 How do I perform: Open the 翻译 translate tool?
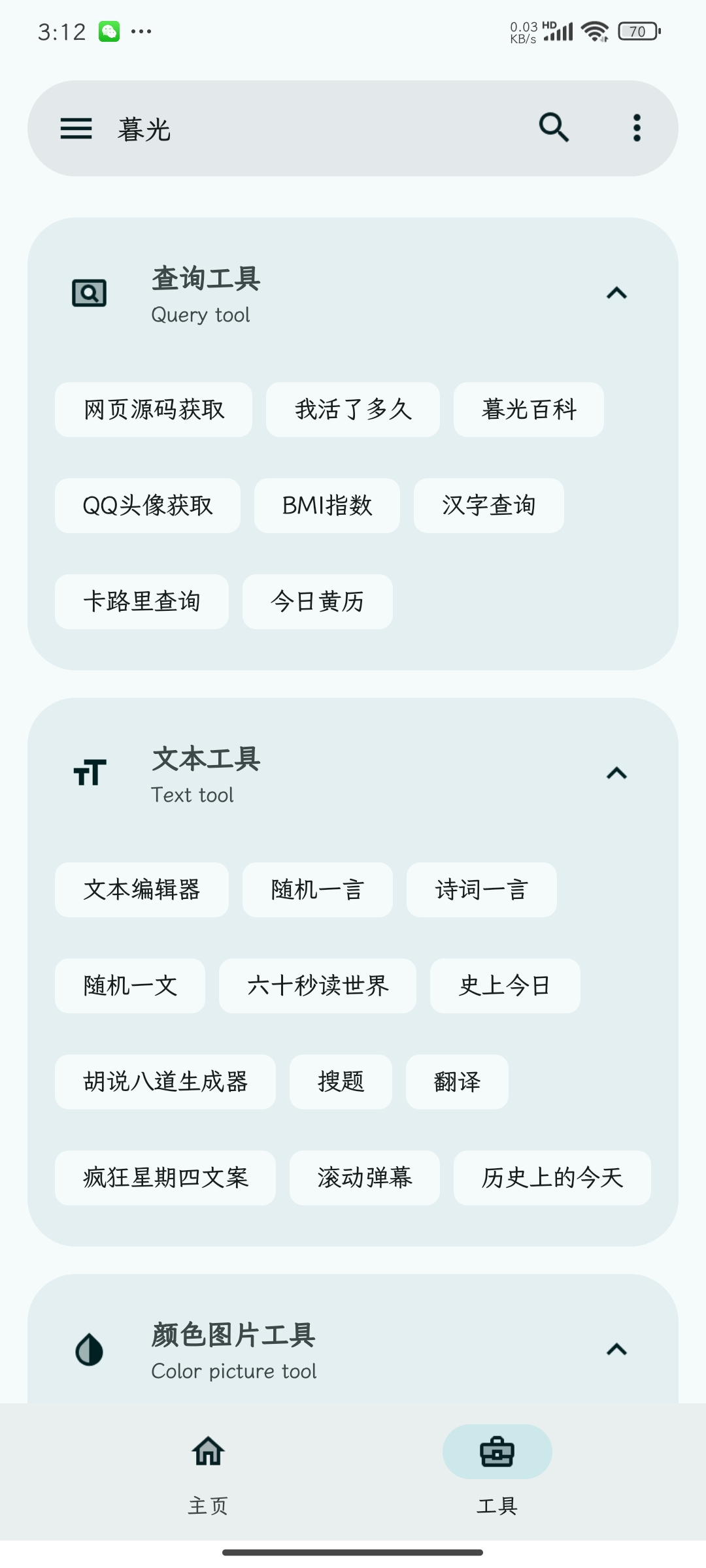pos(457,1082)
